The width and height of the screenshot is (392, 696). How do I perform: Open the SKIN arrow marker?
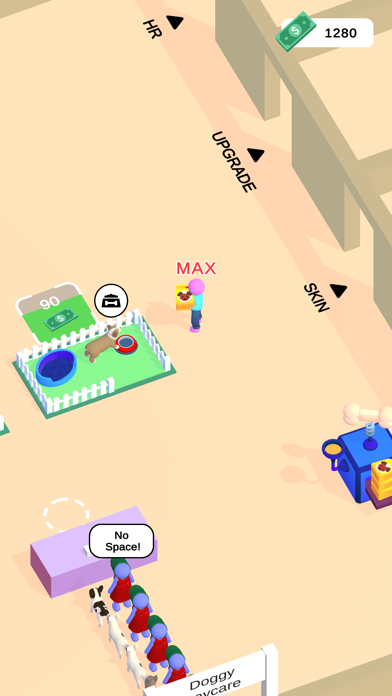pyautogui.click(x=338, y=291)
